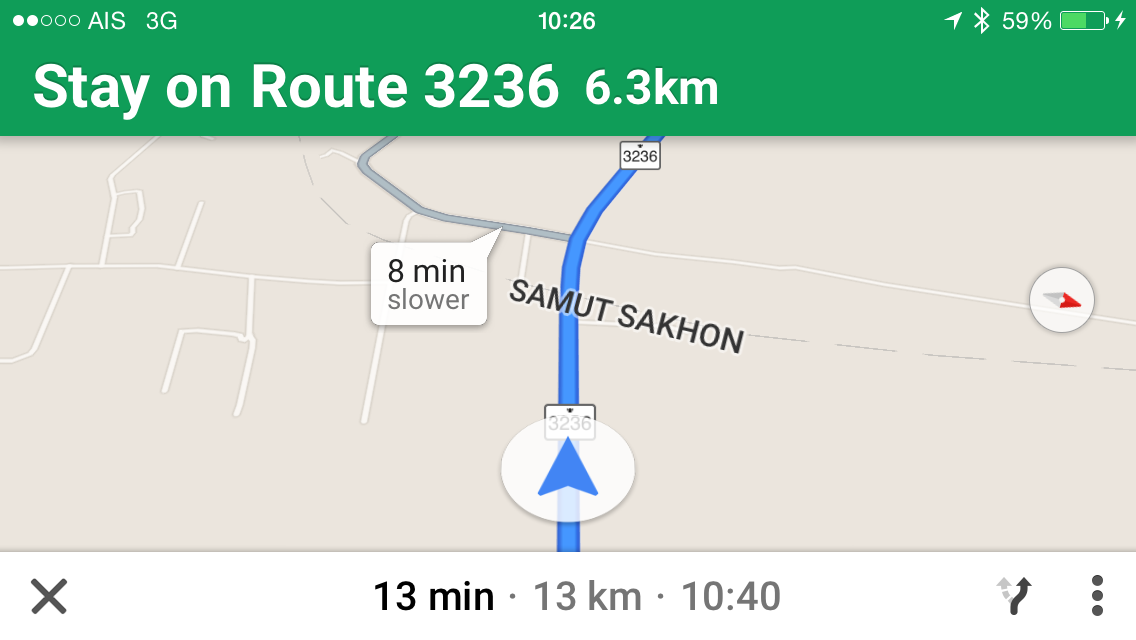
Task: Tap the blue location arrow to re-center
Action: pos(568,469)
